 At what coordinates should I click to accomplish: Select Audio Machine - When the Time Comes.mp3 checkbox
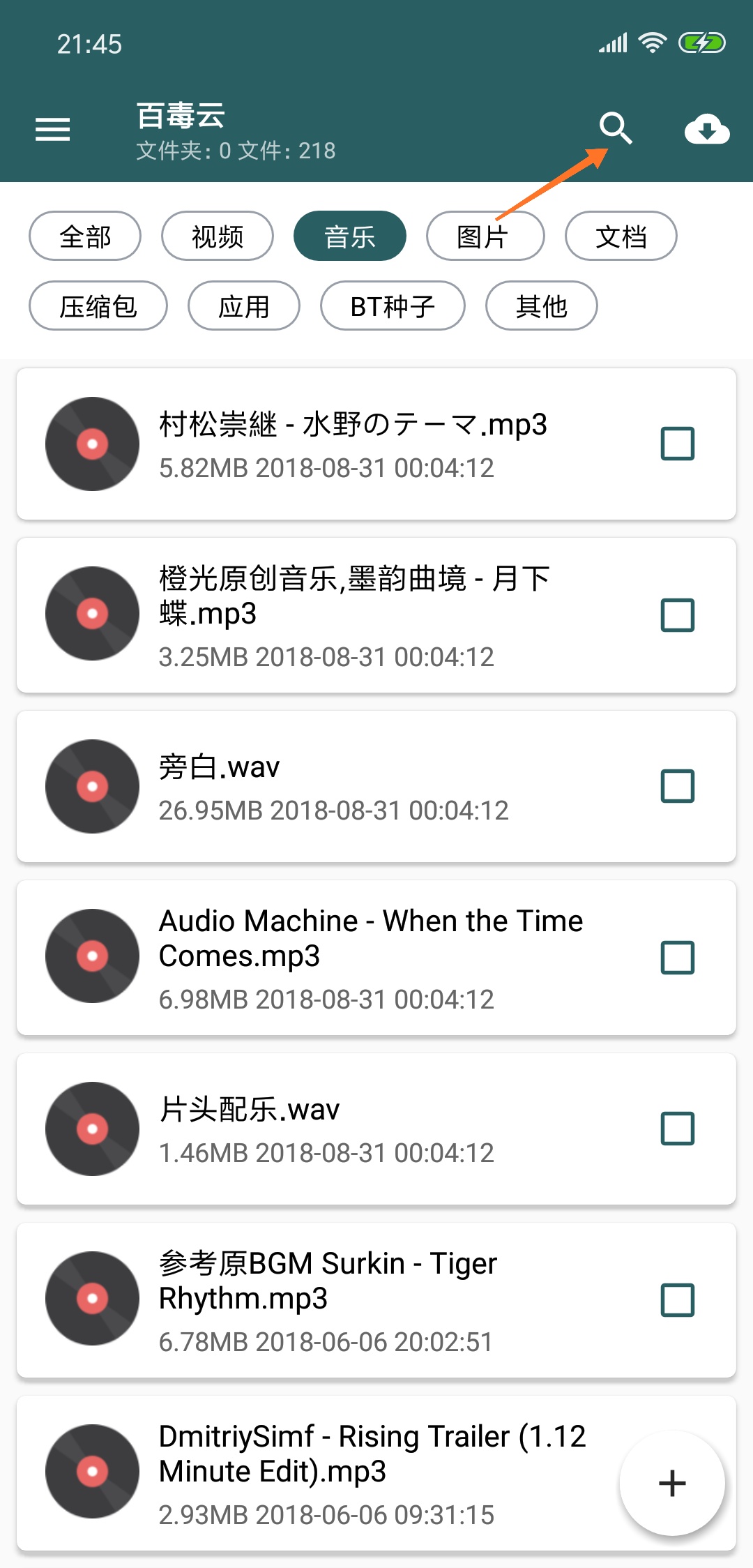click(677, 958)
